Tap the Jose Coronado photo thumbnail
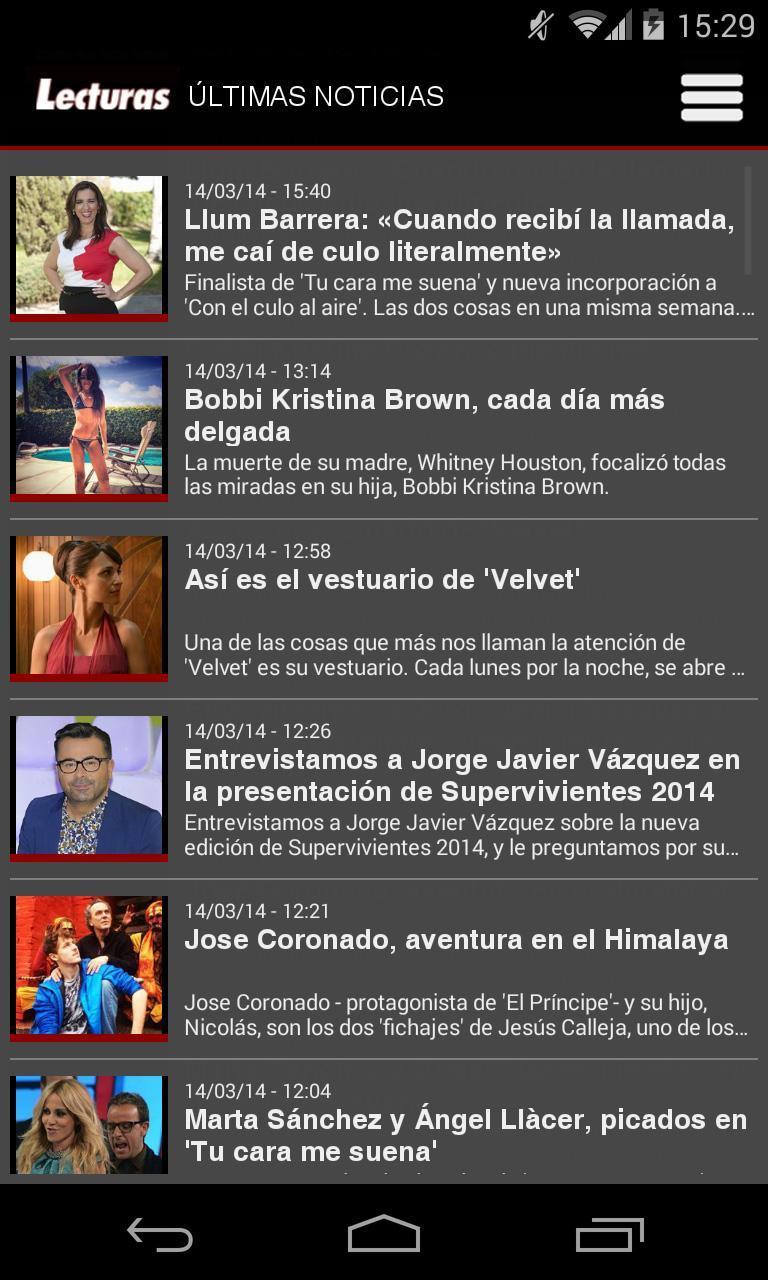 [x=89, y=965]
